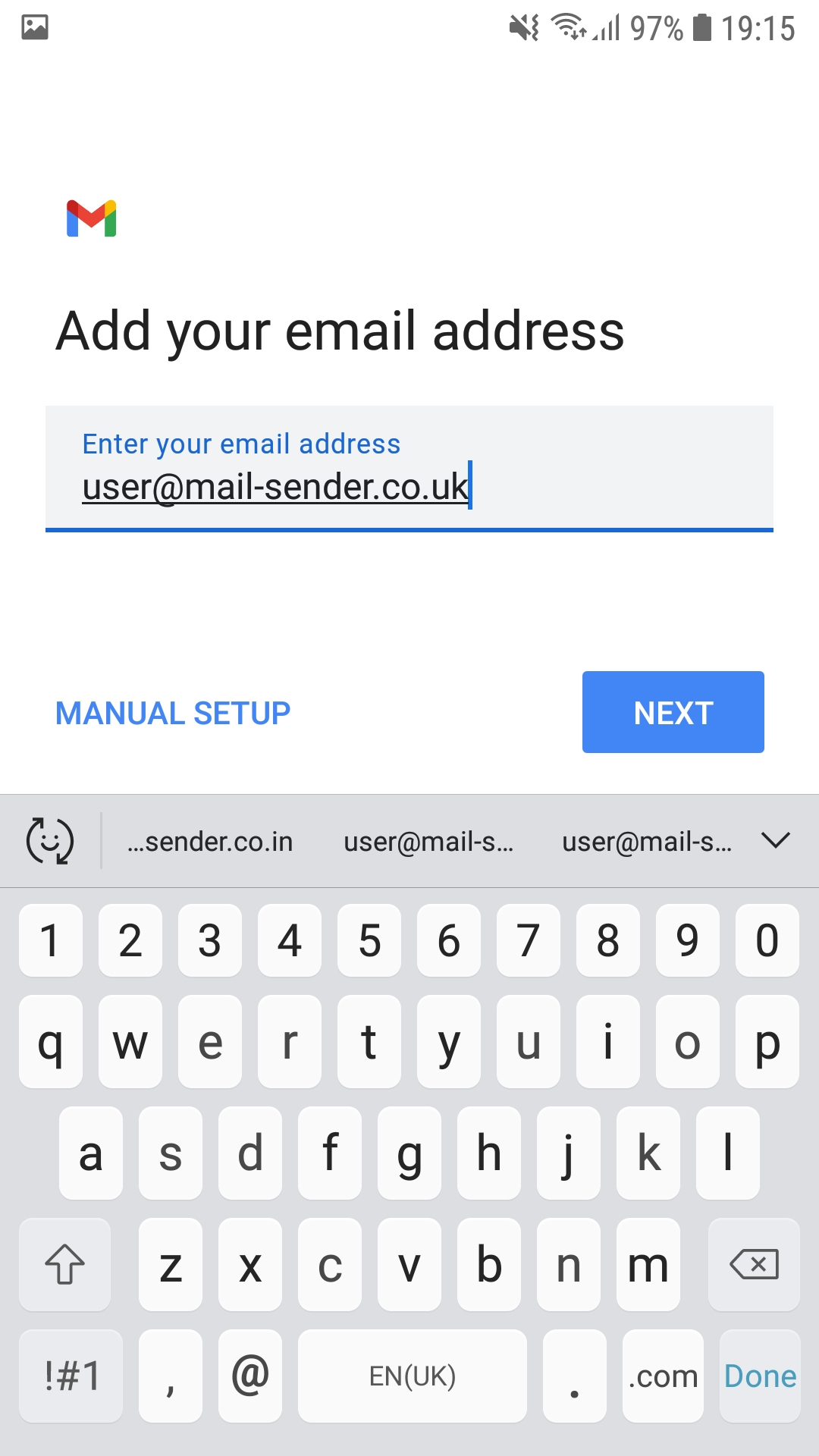Tap the keyboard backspace key
This screenshot has width=819, height=1456.
click(x=754, y=1264)
